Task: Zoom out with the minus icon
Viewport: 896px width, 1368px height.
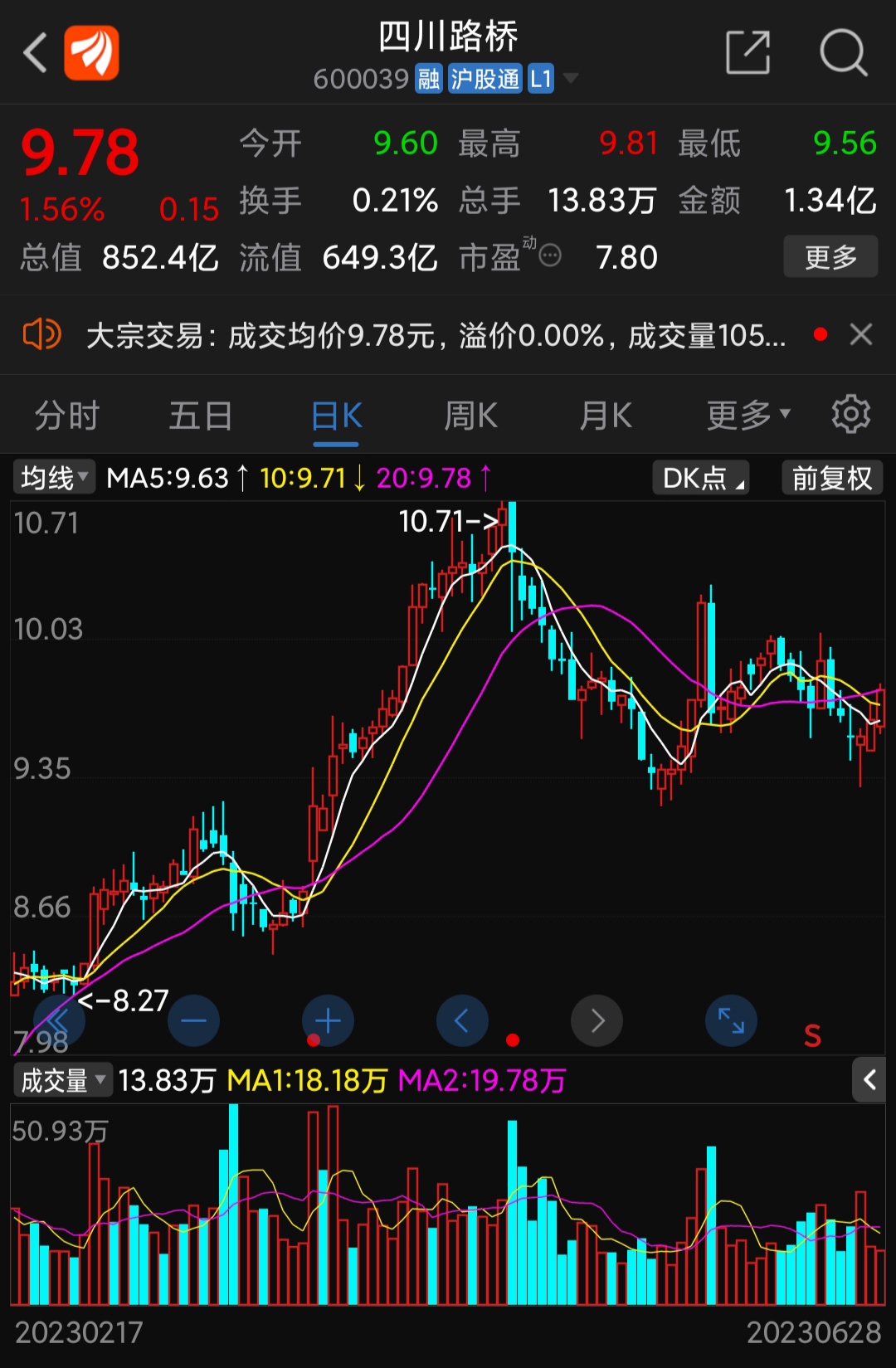Action: pyautogui.click(x=193, y=1020)
